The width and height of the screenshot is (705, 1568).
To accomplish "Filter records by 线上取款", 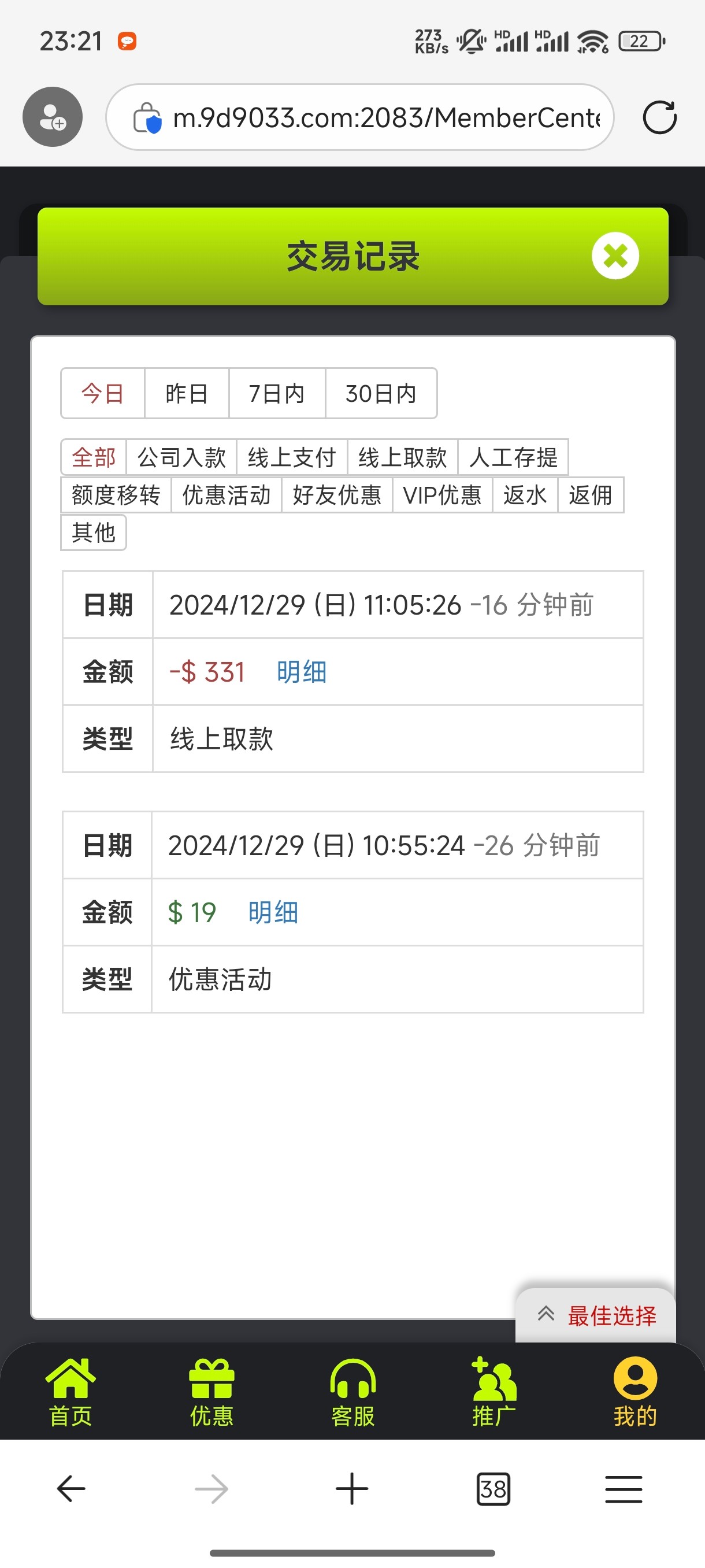I will click(402, 457).
